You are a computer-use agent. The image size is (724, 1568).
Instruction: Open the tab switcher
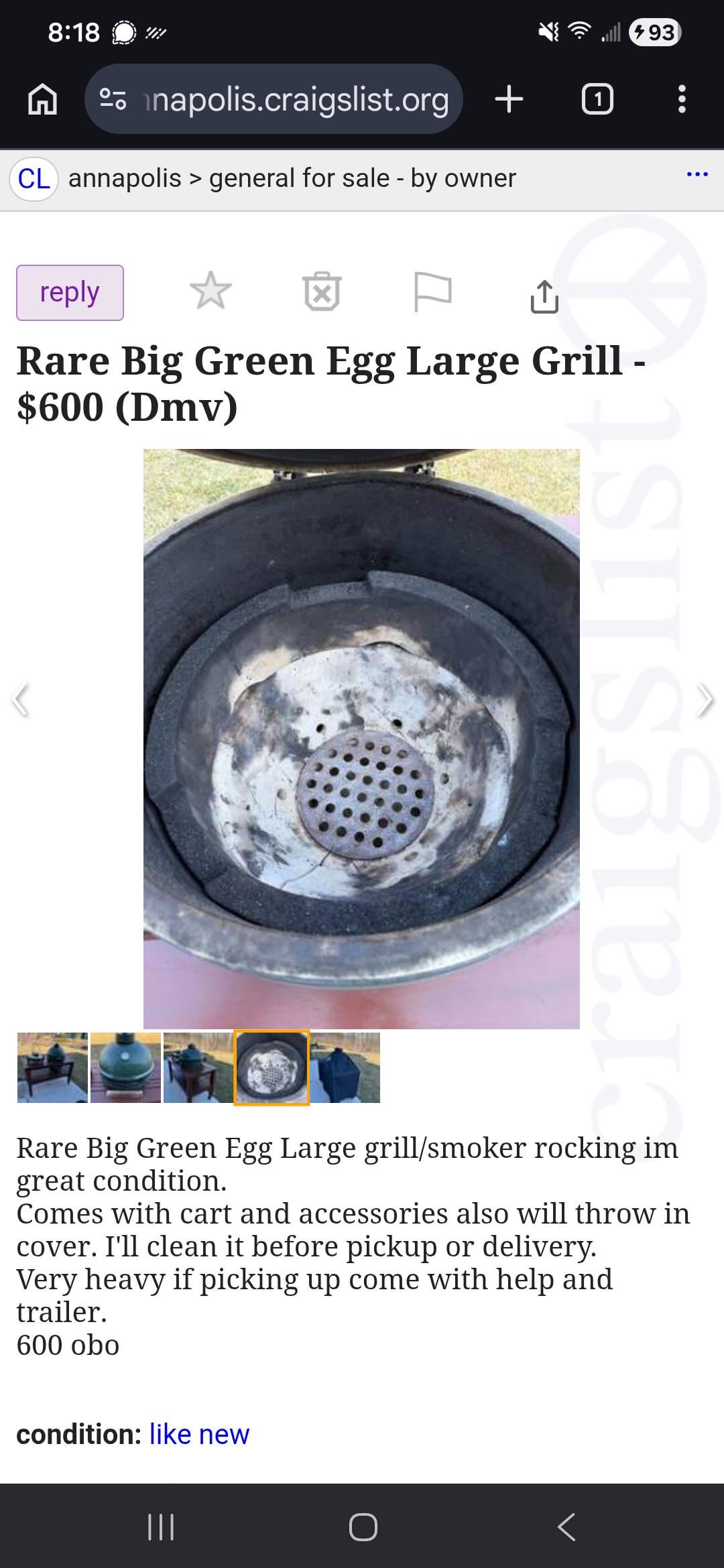click(x=597, y=100)
